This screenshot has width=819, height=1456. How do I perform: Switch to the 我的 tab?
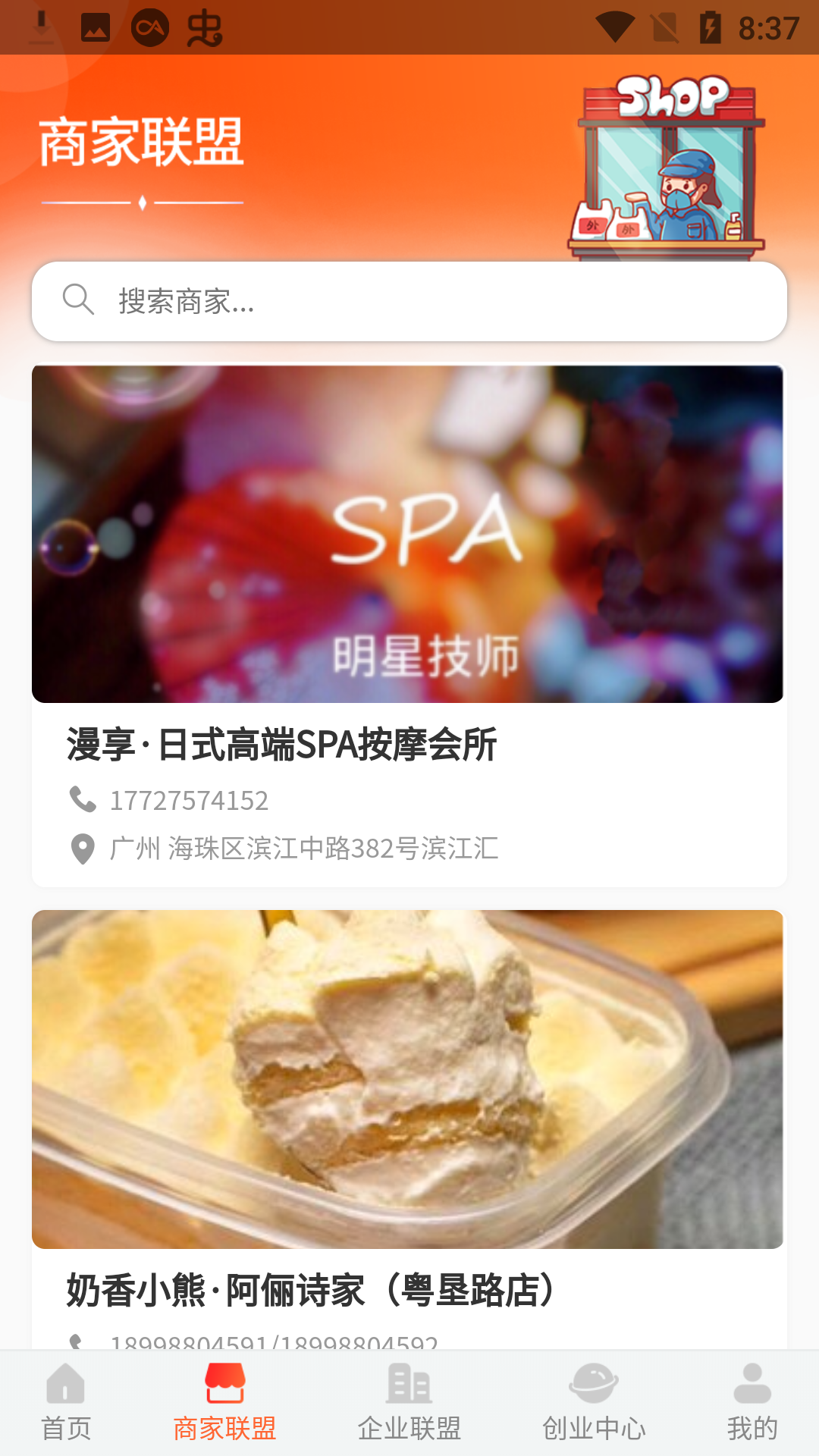(x=752, y=1403)
